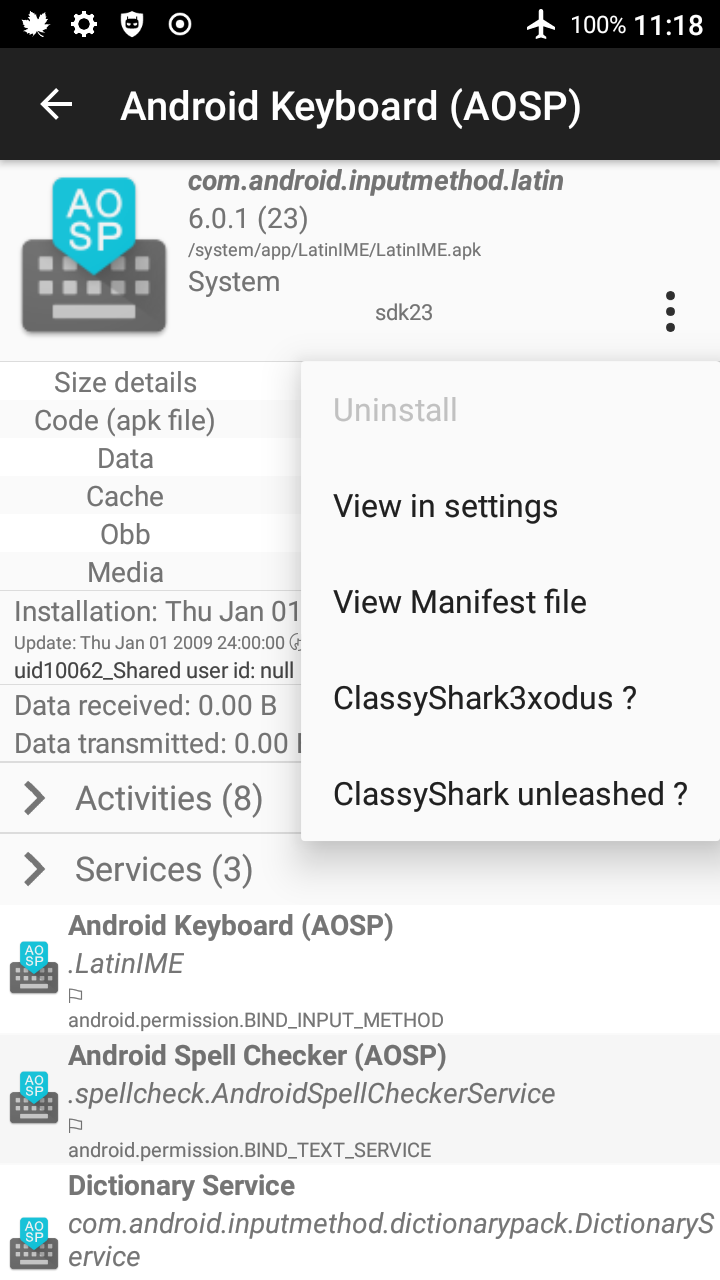Tap the three-dot overflow menu icon

[x=670, y=312]
